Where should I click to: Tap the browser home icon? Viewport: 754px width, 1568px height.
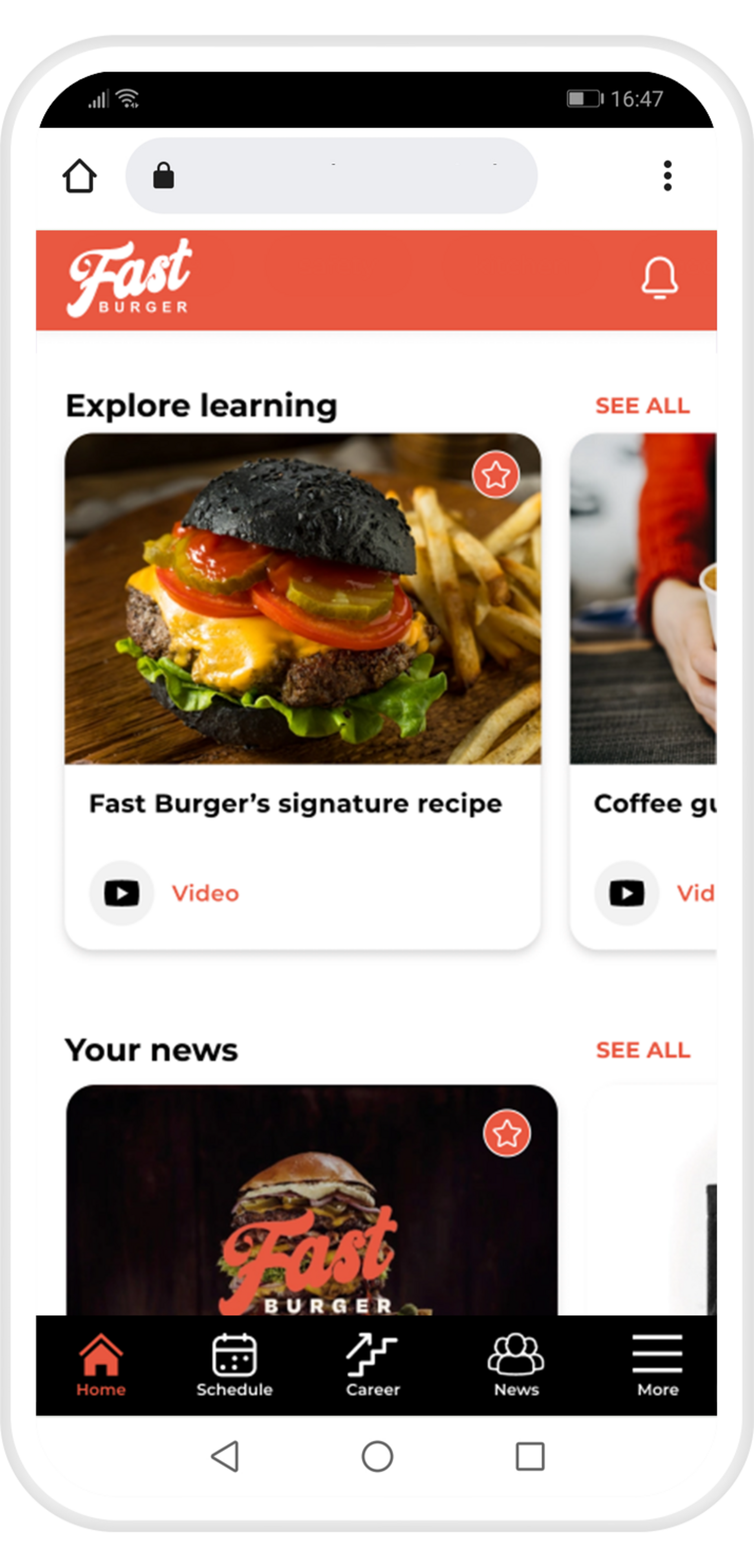point(80,176)
